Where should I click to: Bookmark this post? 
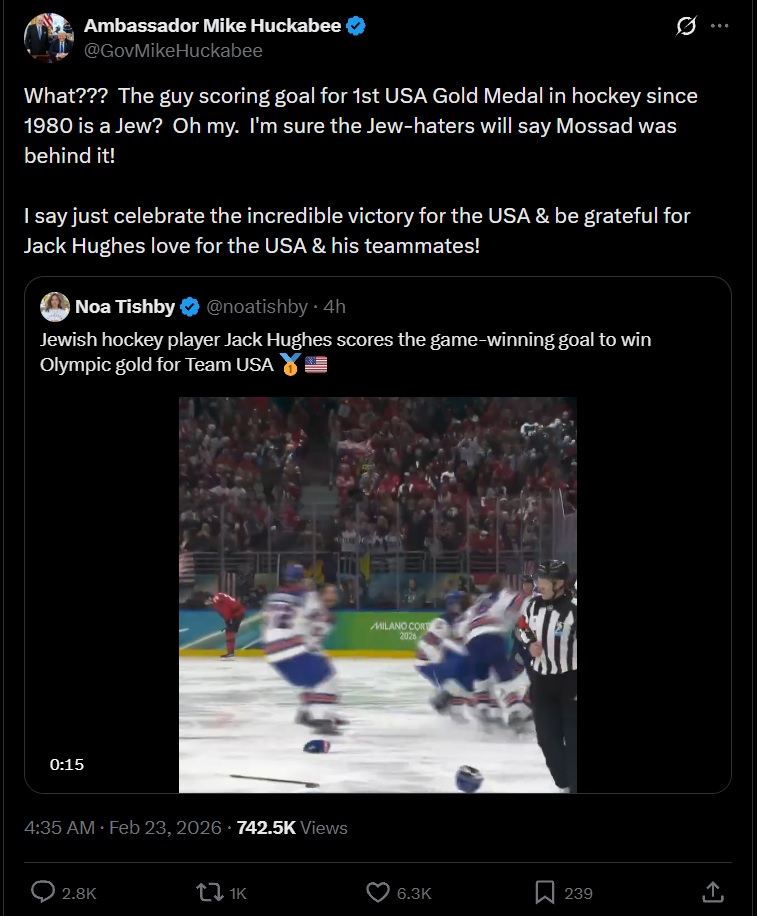(x=545, y=892)
